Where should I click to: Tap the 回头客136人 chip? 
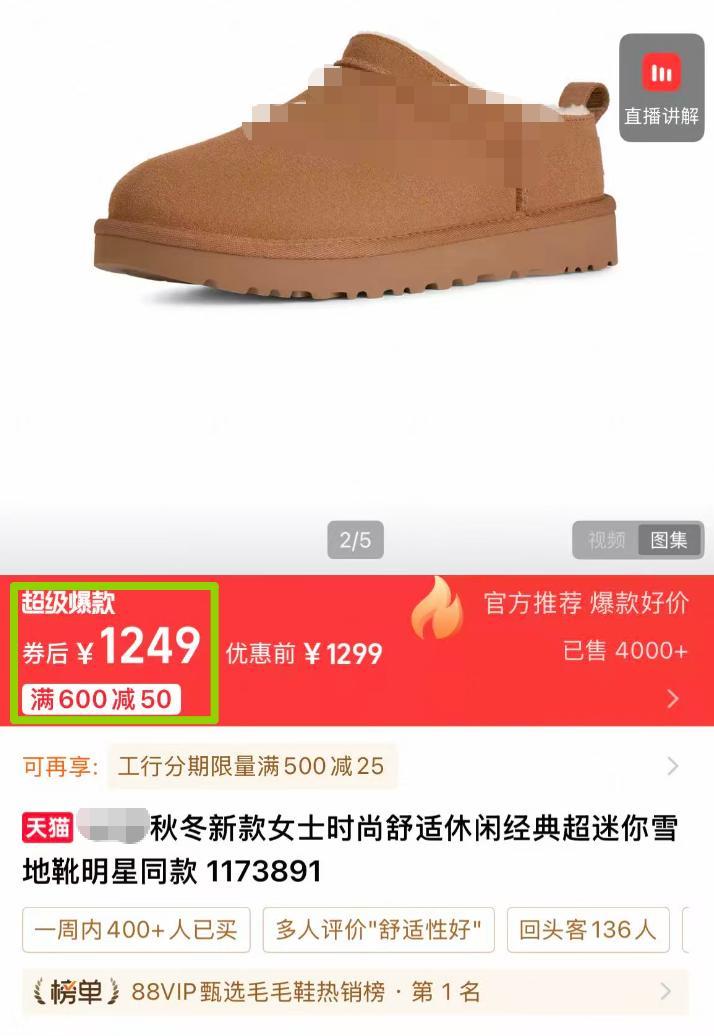tap(588, 930)
